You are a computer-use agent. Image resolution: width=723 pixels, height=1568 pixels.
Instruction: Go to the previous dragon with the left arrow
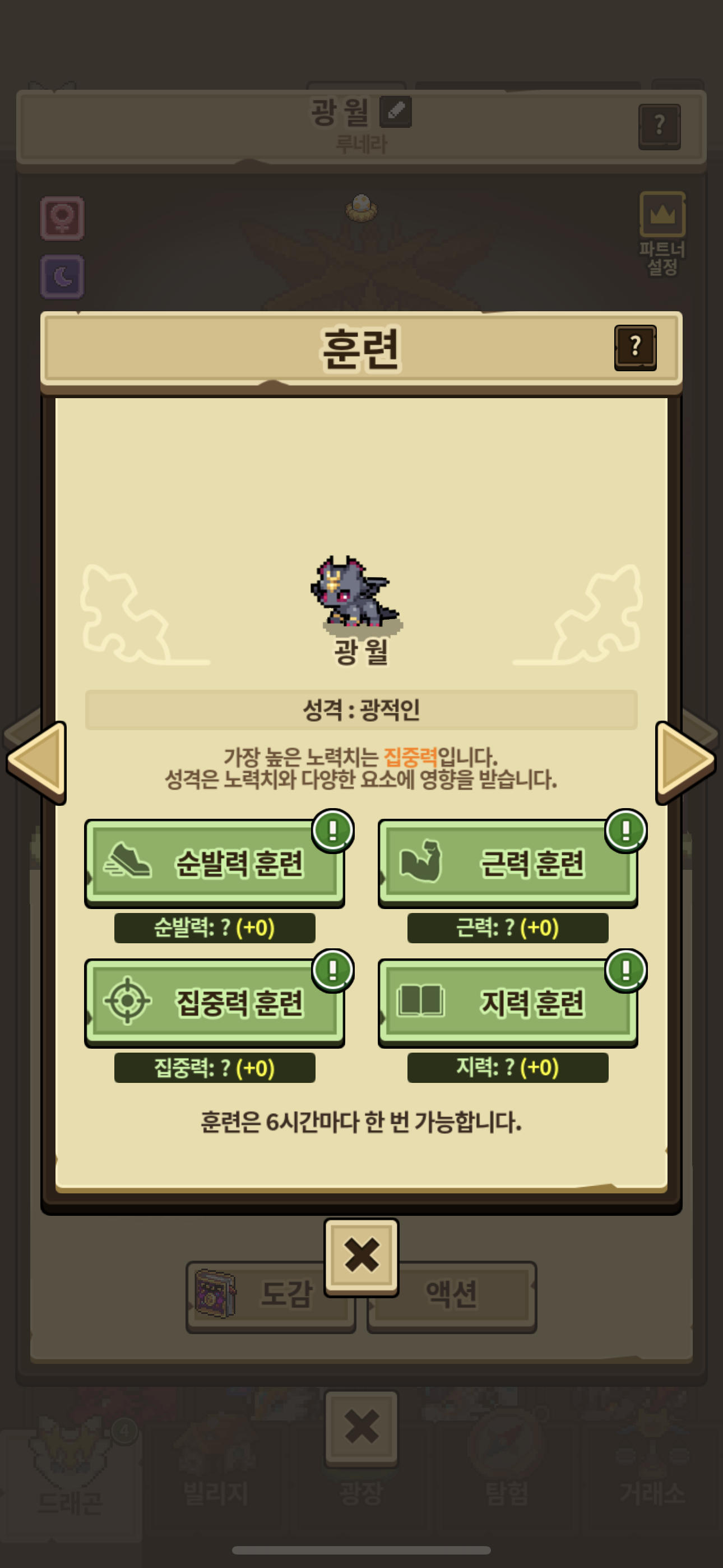pos(36,762)
